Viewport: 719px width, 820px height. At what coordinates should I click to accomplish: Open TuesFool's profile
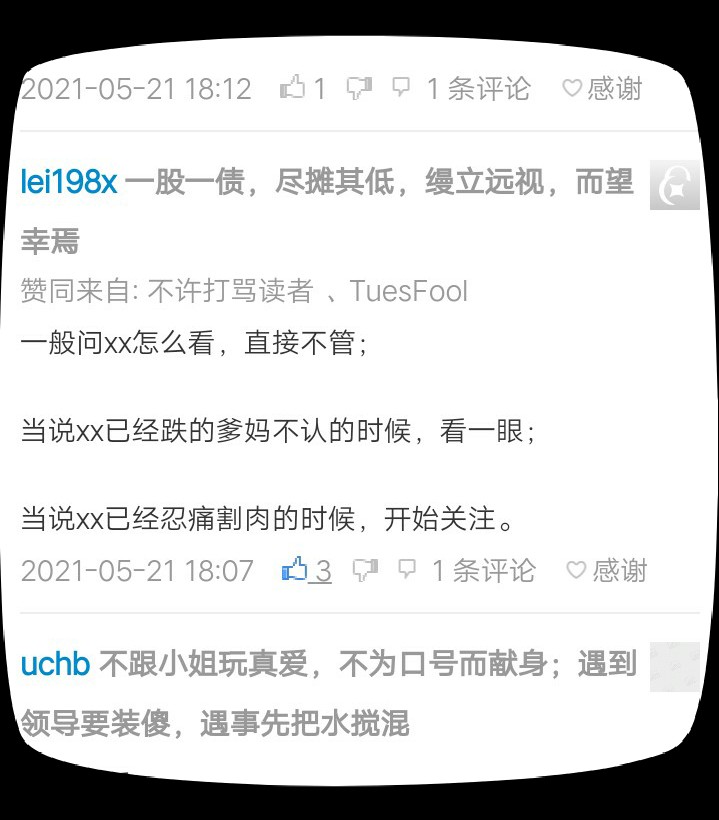408,291
